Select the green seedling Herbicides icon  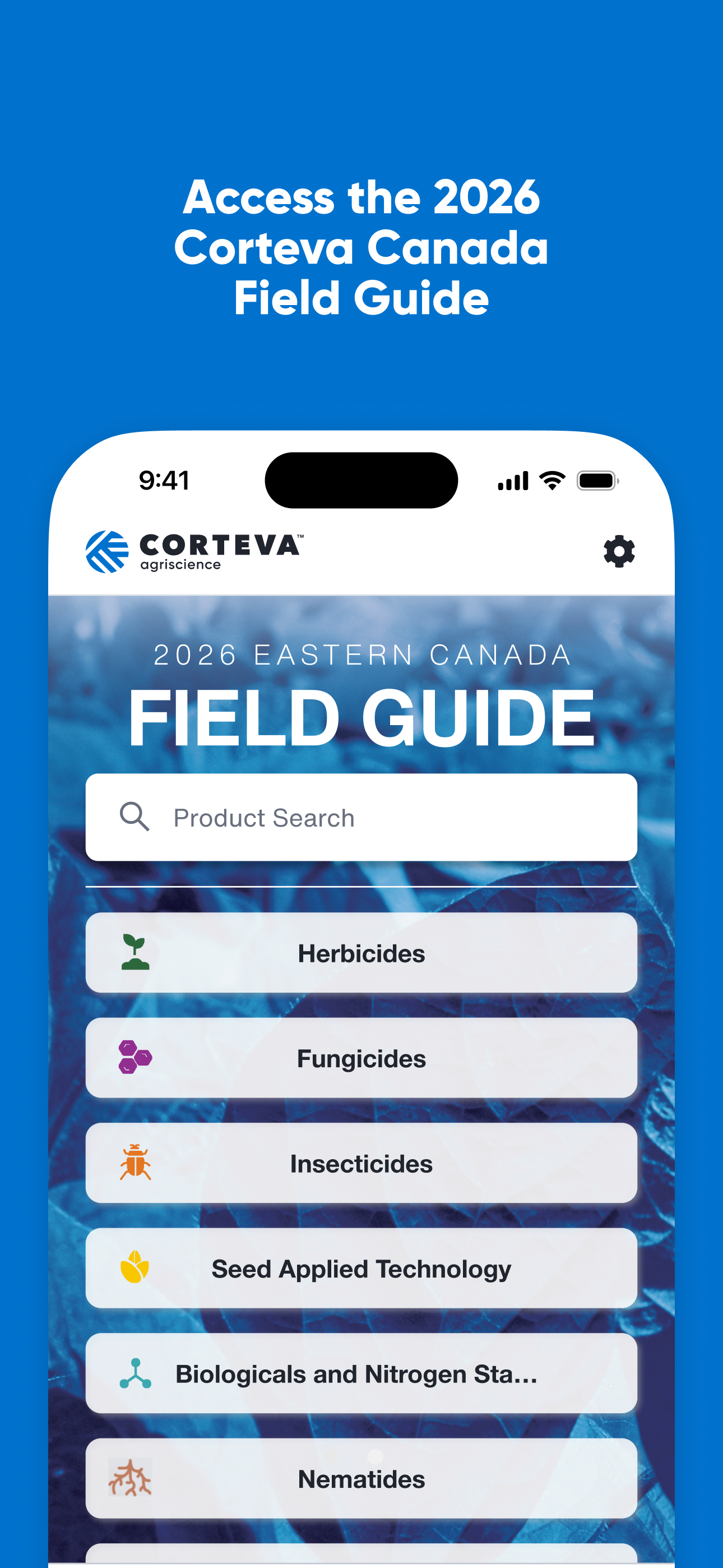[x=135, y=952]
